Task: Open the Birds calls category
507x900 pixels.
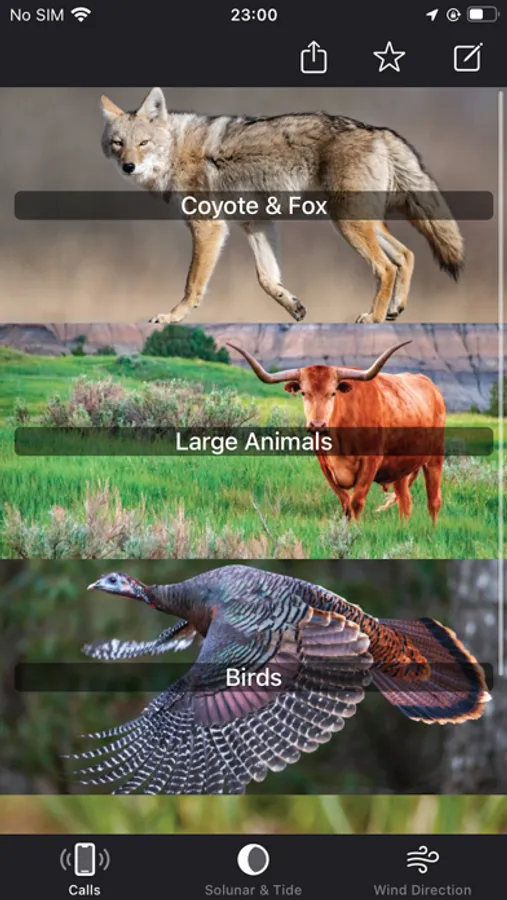Action: click(x=253, y=677)
